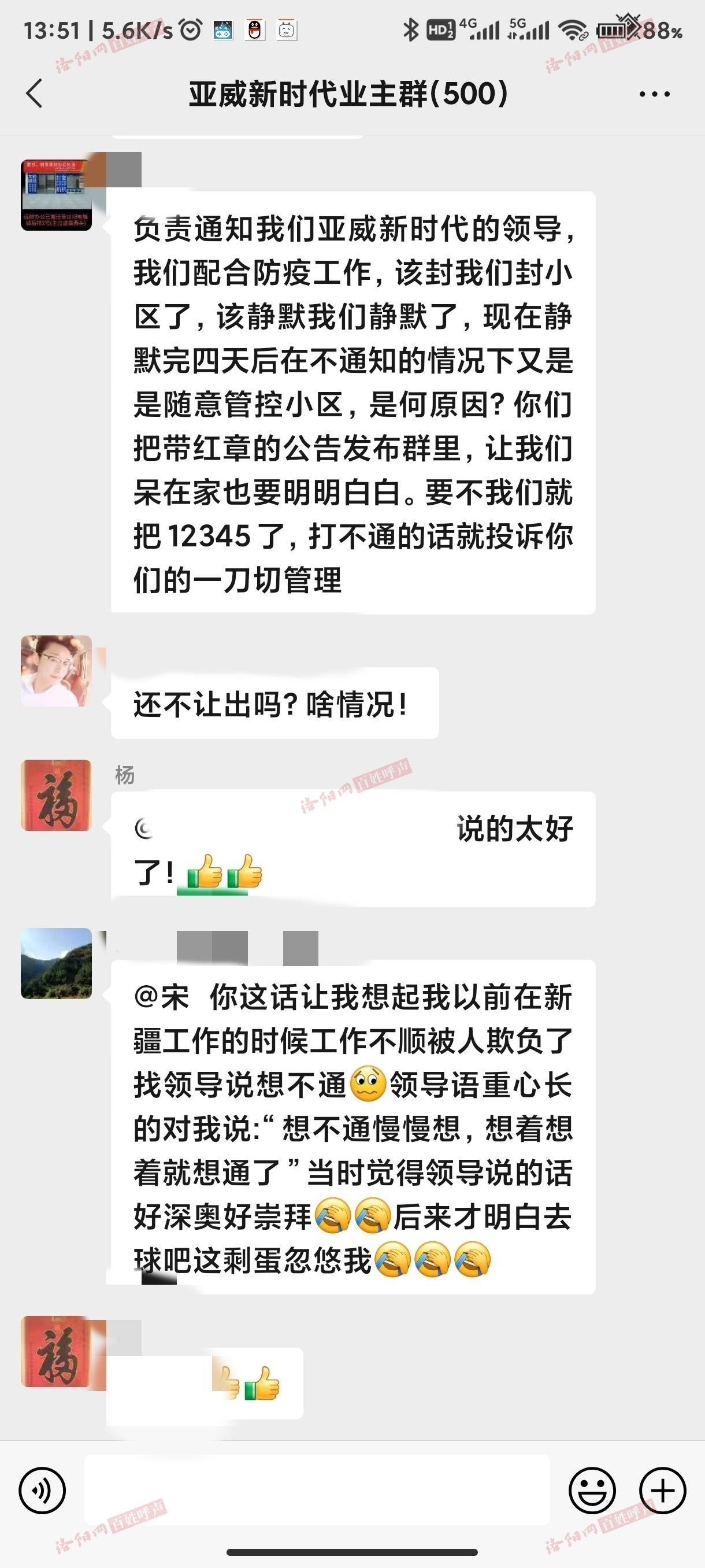The width and height of the screenshot is (705, 1568).
Task: Open the emoji sticker panel
Action: [592, 1490]
